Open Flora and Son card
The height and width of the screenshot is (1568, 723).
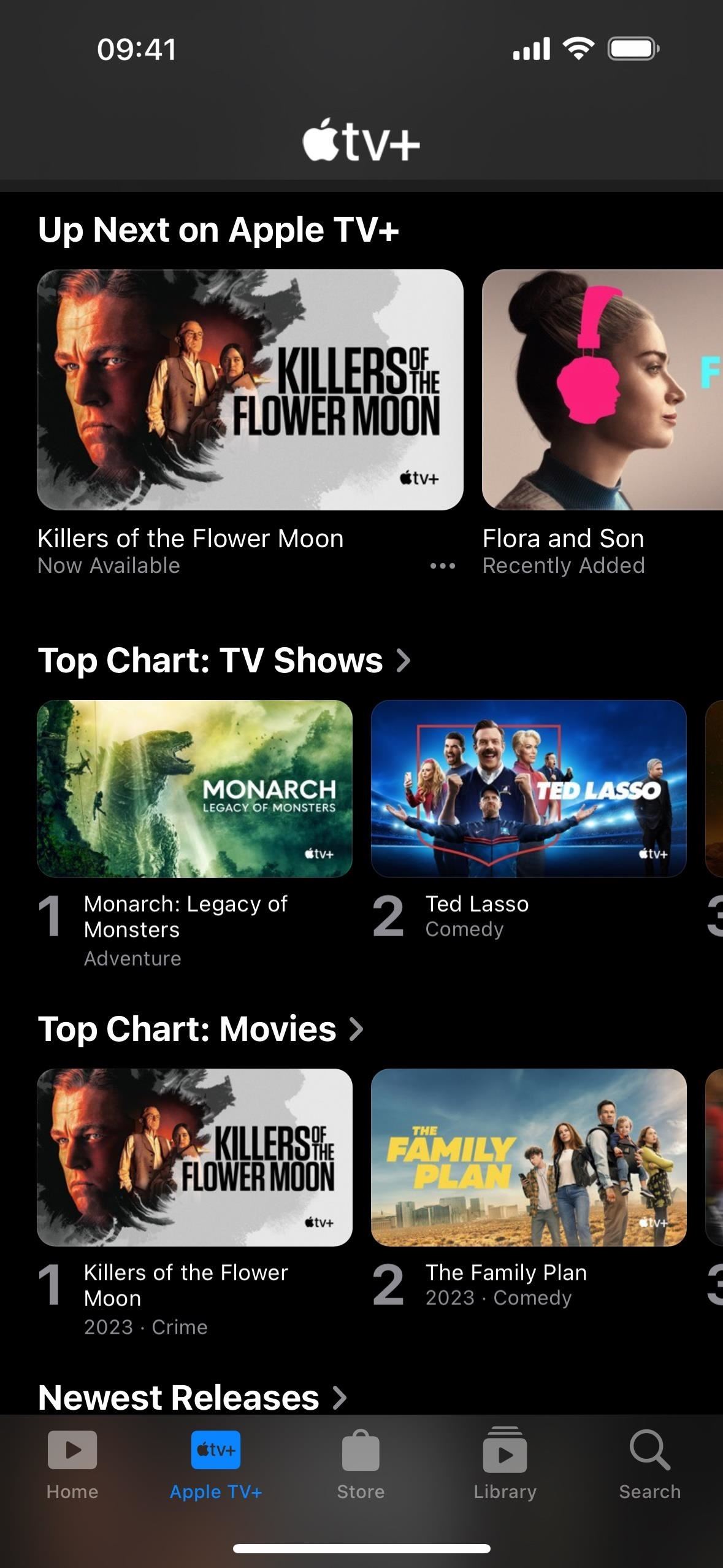[x=602, y=390]
